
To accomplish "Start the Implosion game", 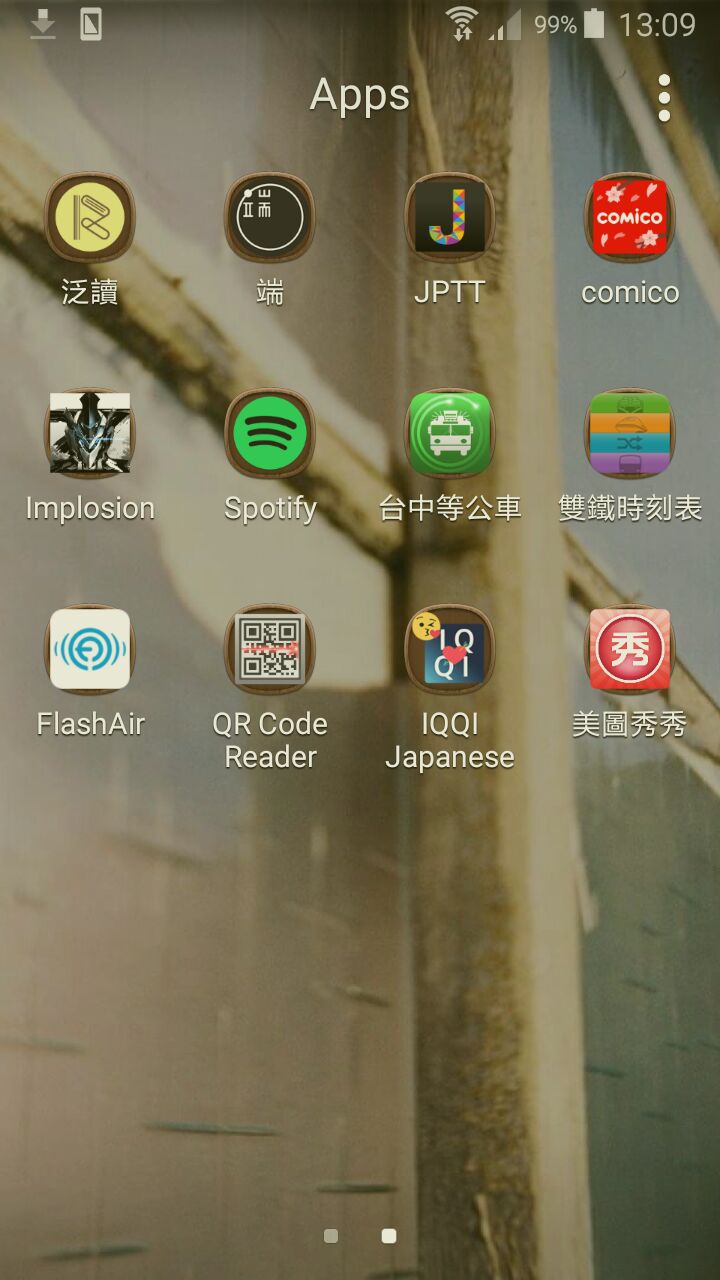I will tap(90, 433).
